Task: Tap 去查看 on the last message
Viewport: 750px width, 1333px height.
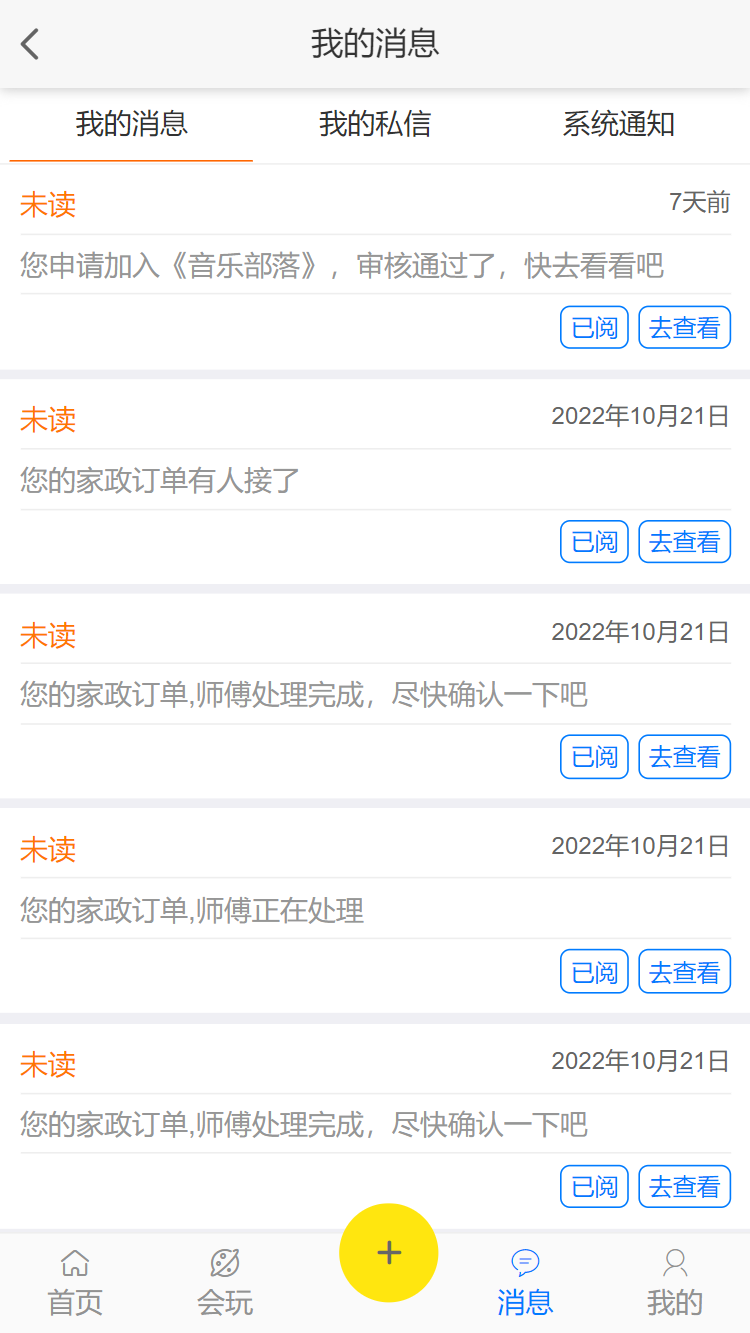Action: coord(684,1186)
